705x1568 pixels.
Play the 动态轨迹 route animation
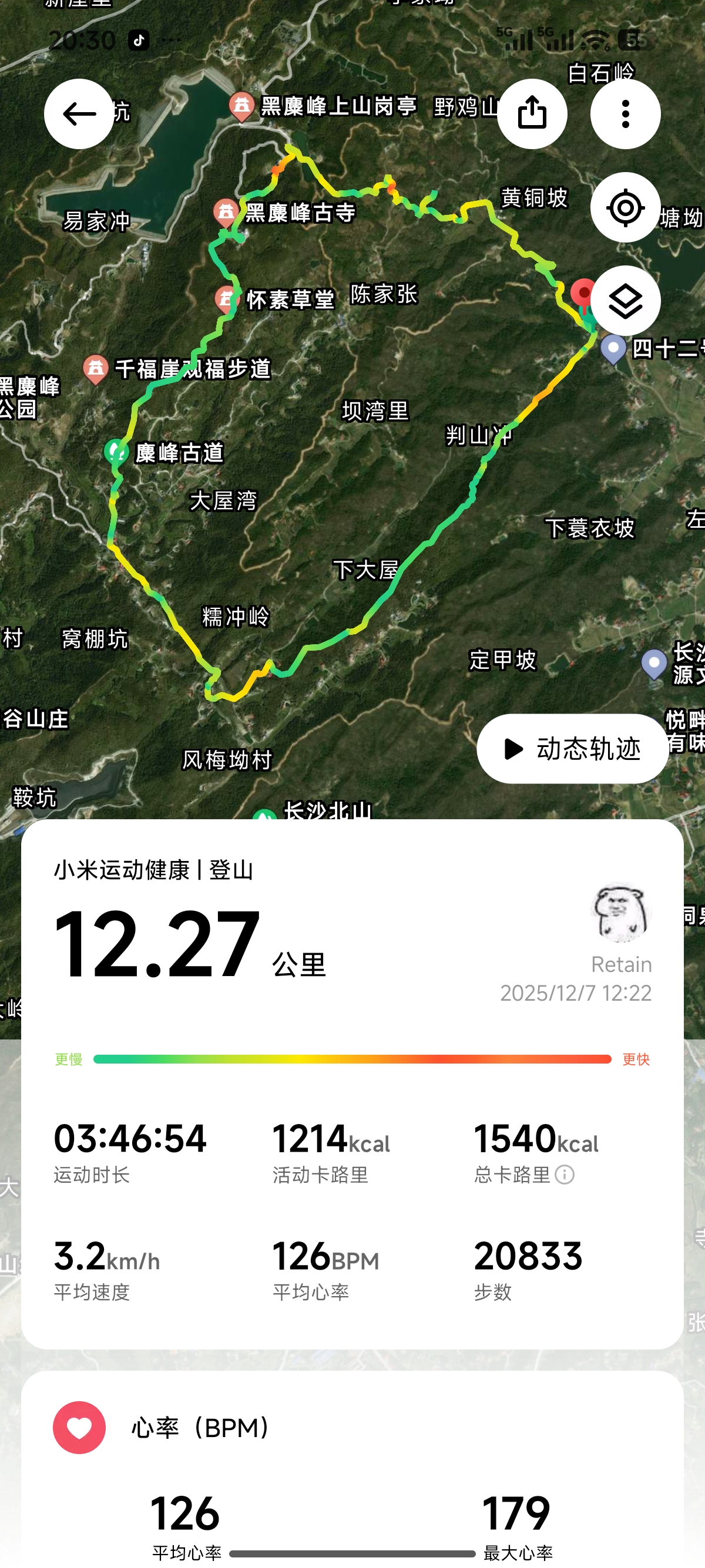(572, 748)
